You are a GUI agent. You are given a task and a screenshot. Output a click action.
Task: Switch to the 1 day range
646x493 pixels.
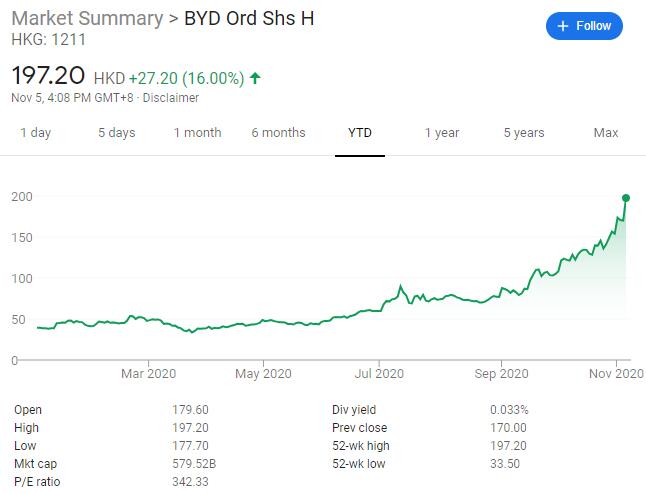click(35, 133)
